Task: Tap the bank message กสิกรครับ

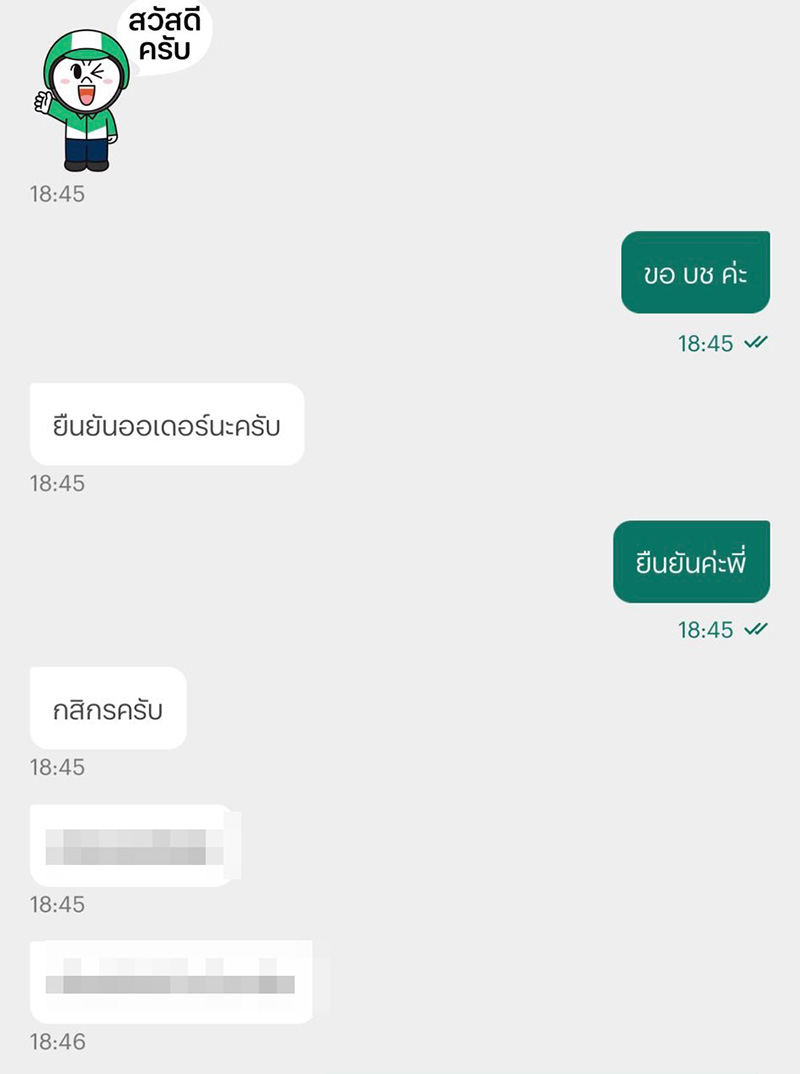Action: (107, 707)
